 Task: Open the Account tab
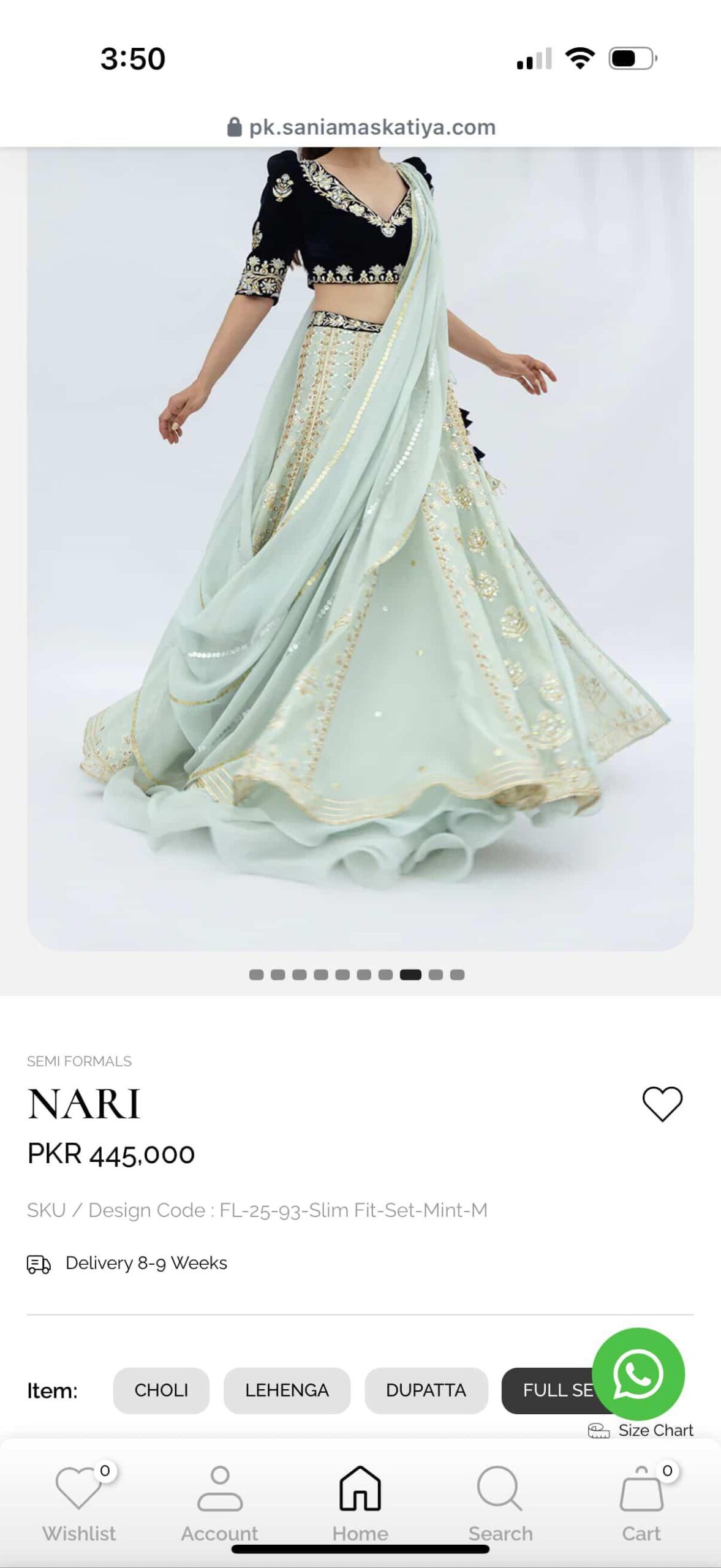pos(219,1504)
